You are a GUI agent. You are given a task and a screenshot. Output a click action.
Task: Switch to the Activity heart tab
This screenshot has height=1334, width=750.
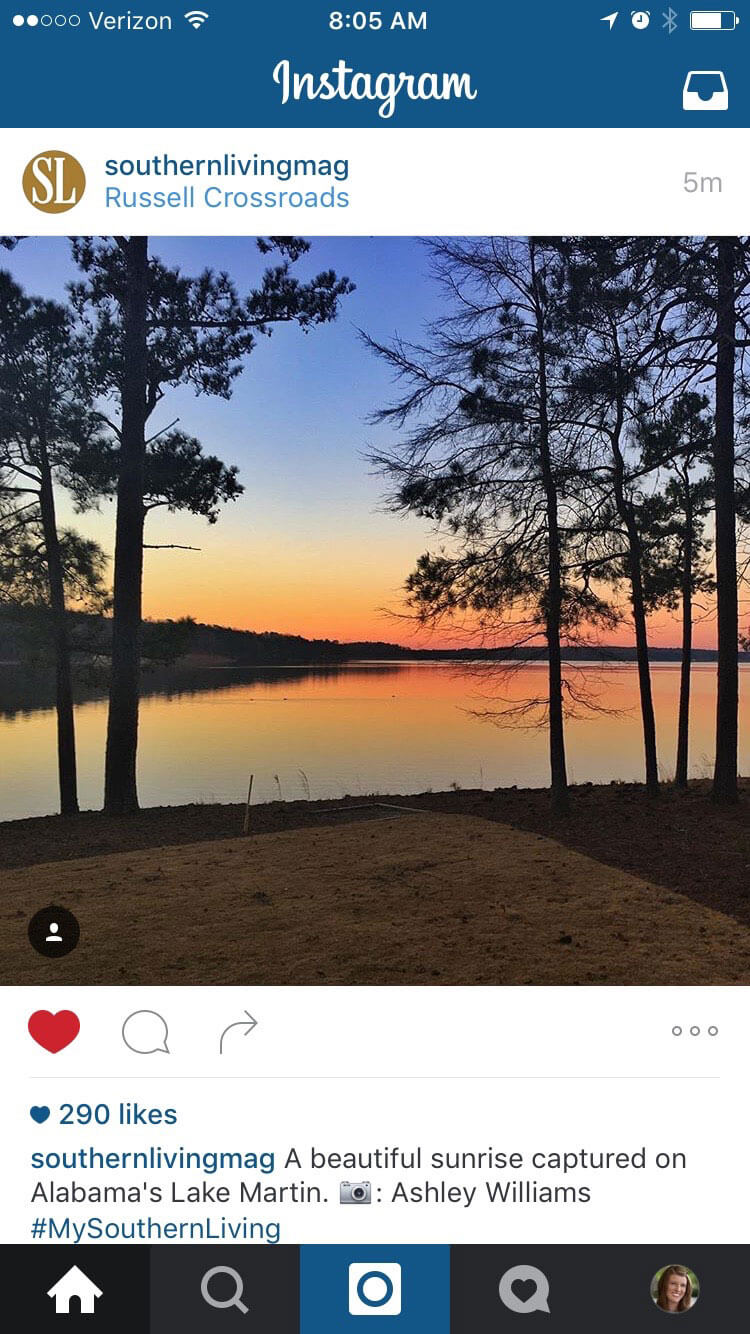[525, 1290]
